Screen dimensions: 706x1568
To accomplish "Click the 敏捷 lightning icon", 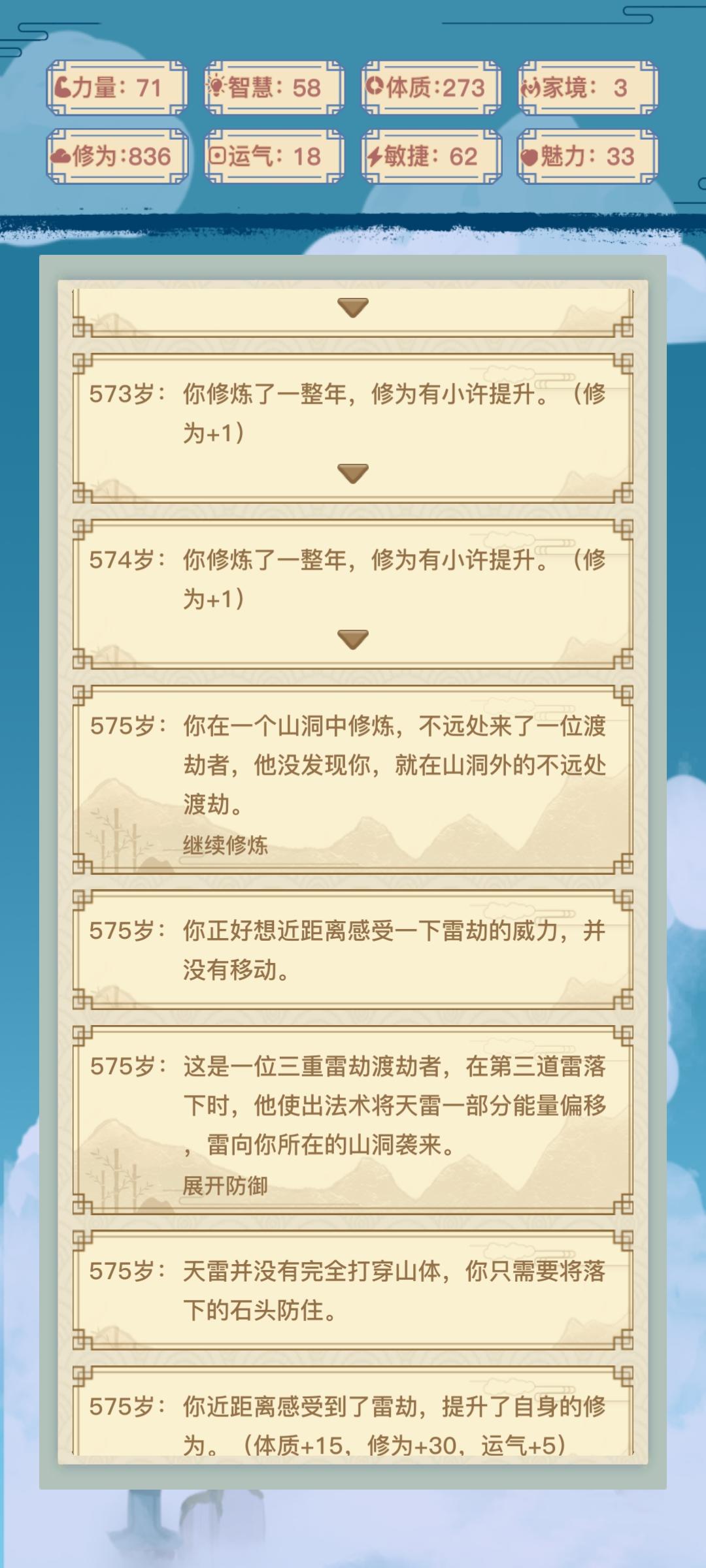I will (x=373, y=156).
